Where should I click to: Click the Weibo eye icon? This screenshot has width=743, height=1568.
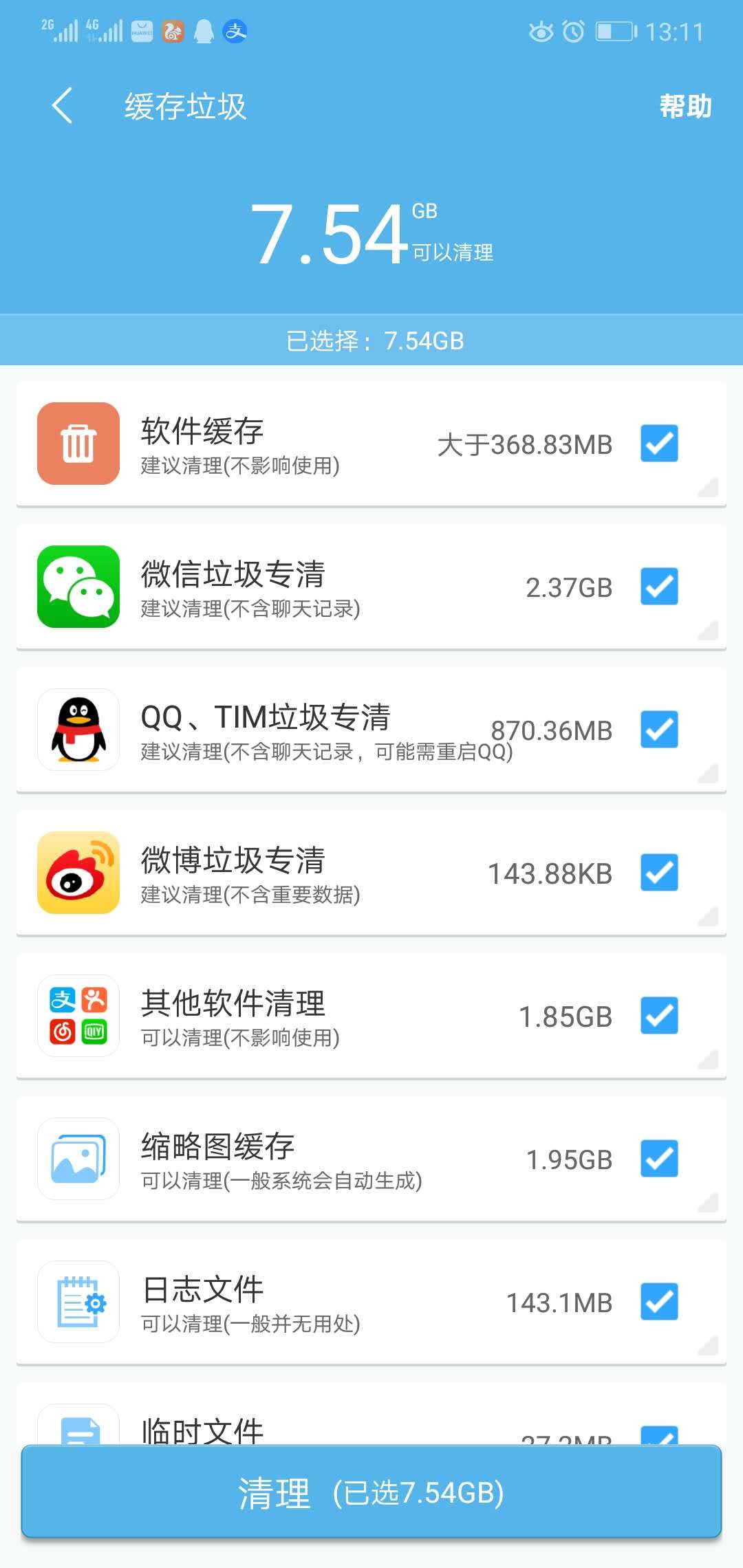point(78,873)
